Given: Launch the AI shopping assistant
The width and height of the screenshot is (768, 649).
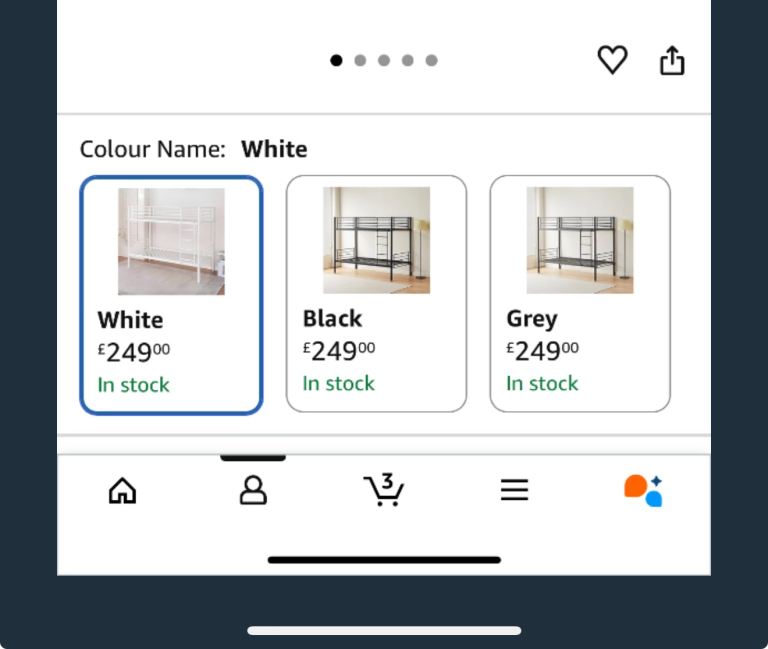Looking at the screenshot, I should pos(643,490).
